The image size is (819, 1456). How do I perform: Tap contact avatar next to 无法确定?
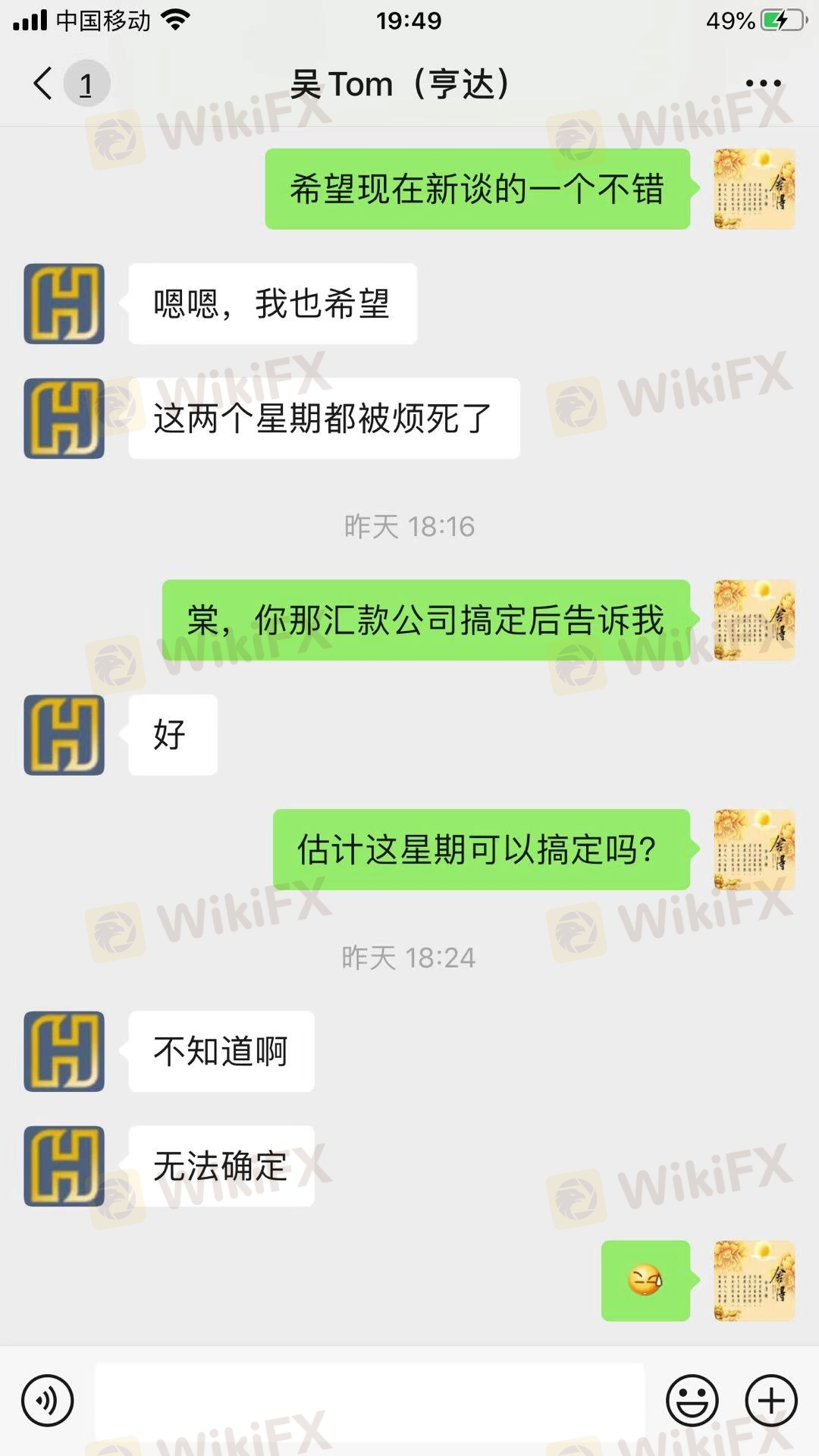(x=64, y=1166)
